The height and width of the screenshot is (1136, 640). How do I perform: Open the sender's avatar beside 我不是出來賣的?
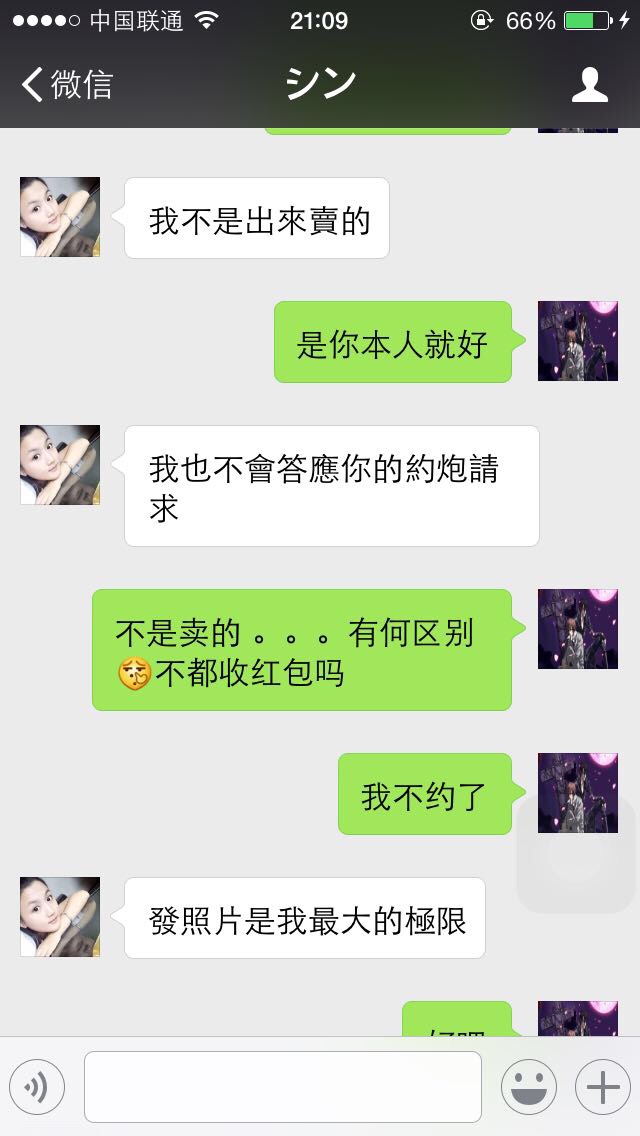pos(60,217)
